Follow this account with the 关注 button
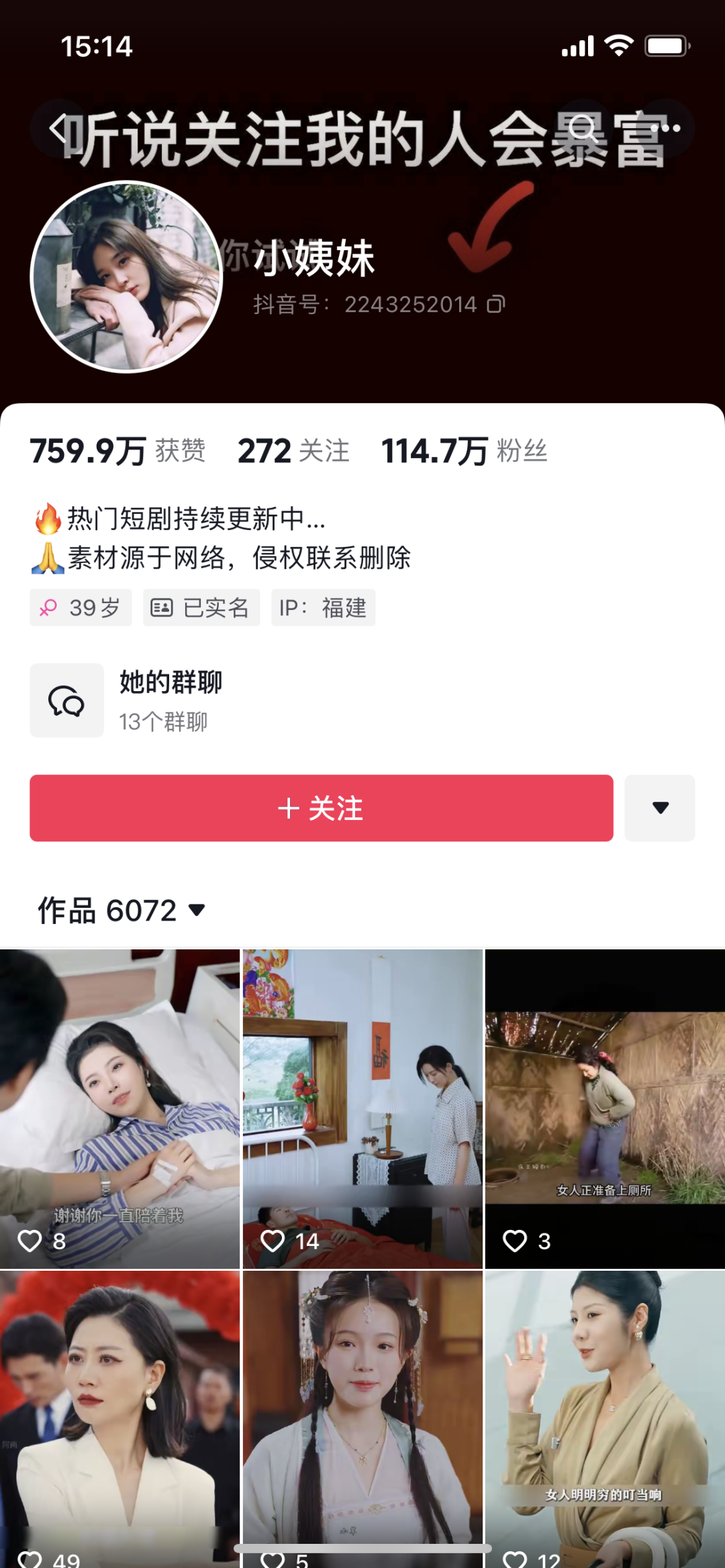725x1568 pixels. tap(322, 808)
